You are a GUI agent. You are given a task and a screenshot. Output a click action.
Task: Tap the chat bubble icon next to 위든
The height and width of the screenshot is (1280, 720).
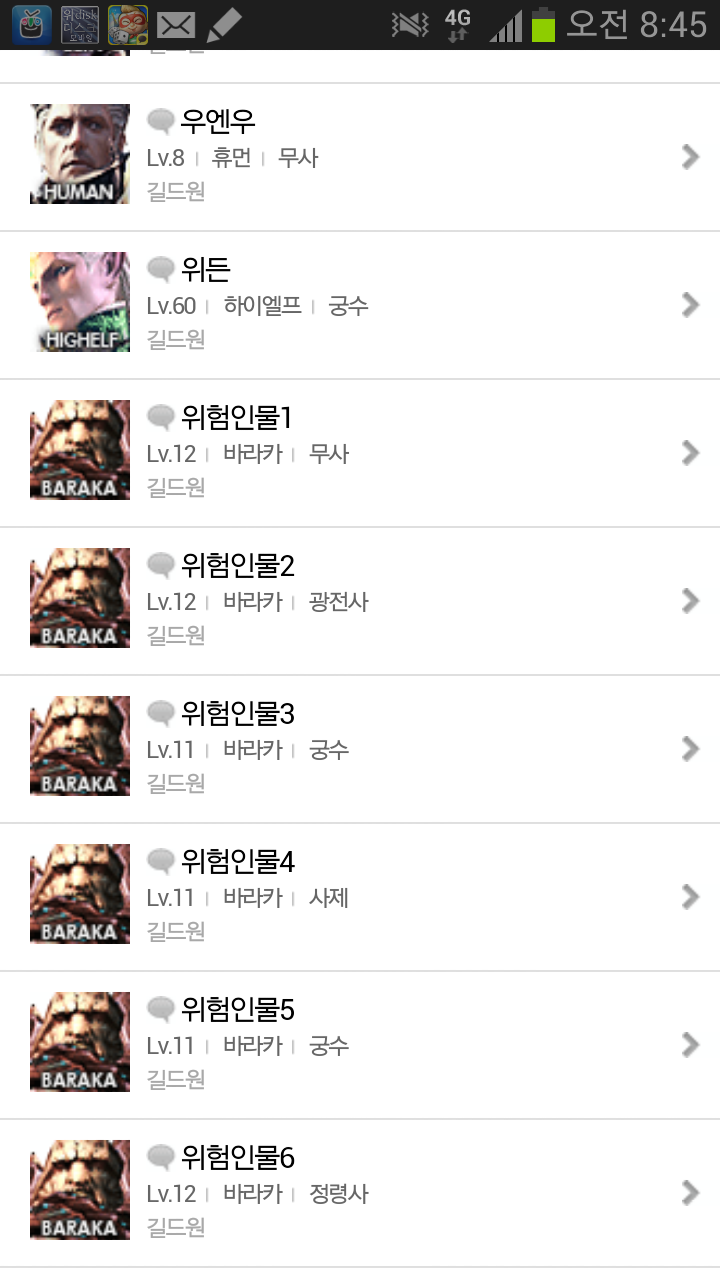click(x=159, y=266)
